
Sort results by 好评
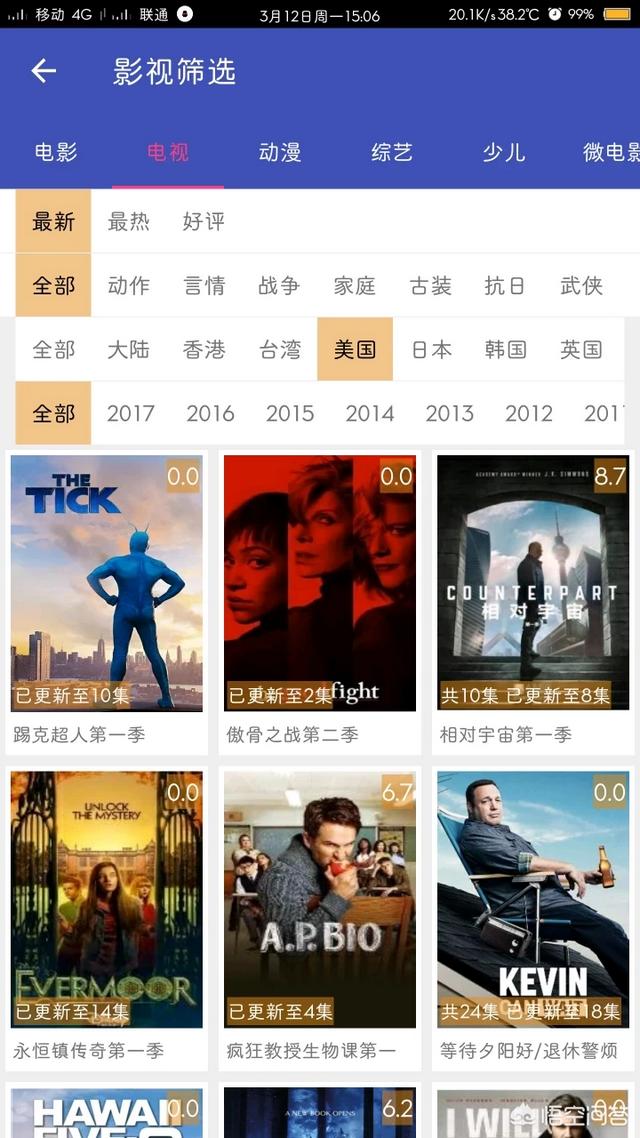click(x=204, y=222)
